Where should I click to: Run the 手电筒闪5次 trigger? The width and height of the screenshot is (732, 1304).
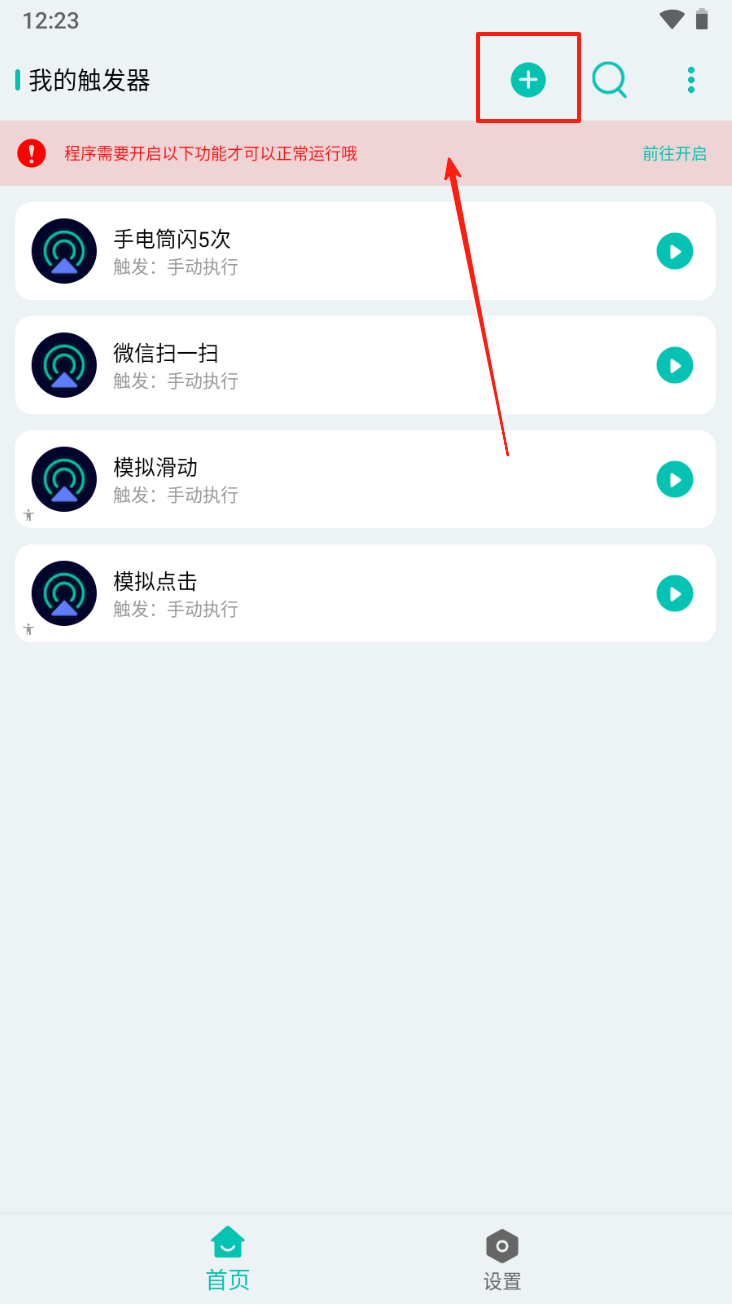(x=675, y=251)
